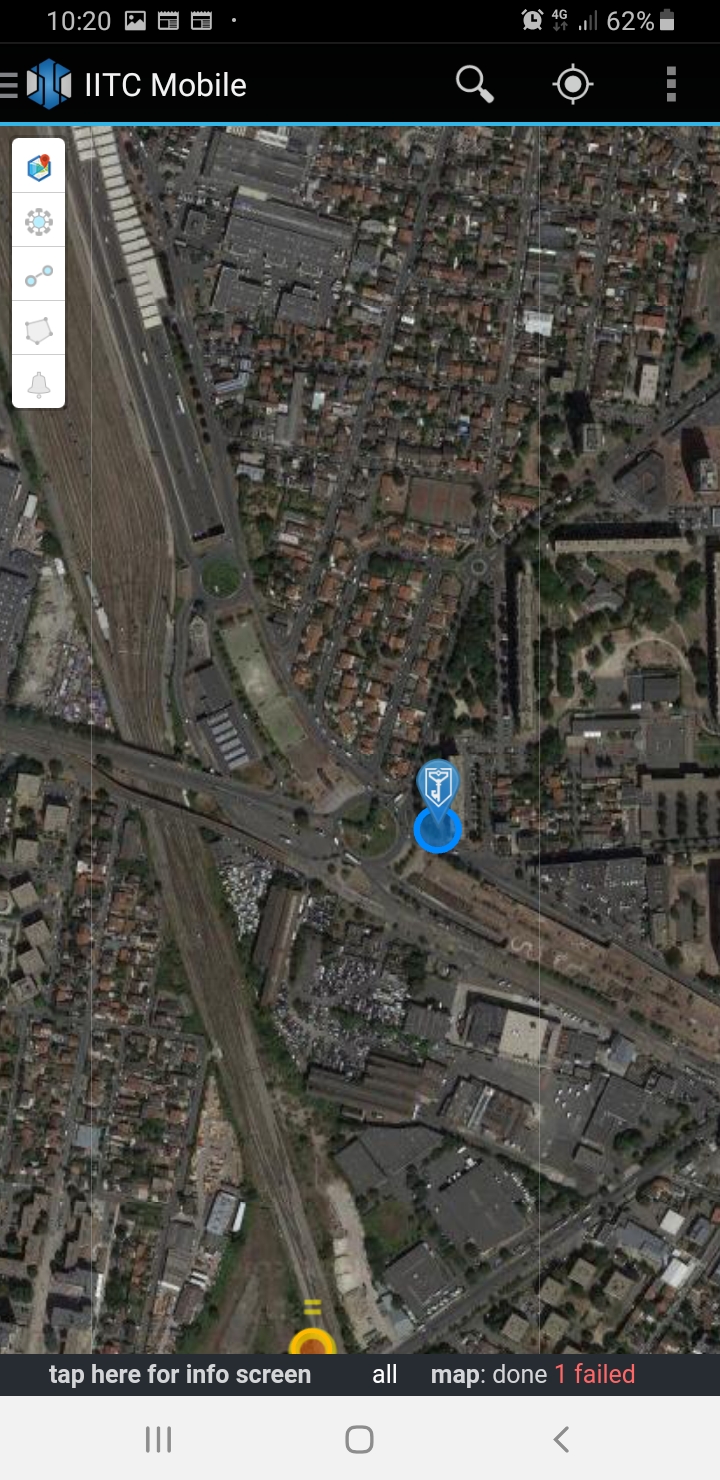Open the search icon in the app bar
The image size is (720, 1480).
pos(474,84)
